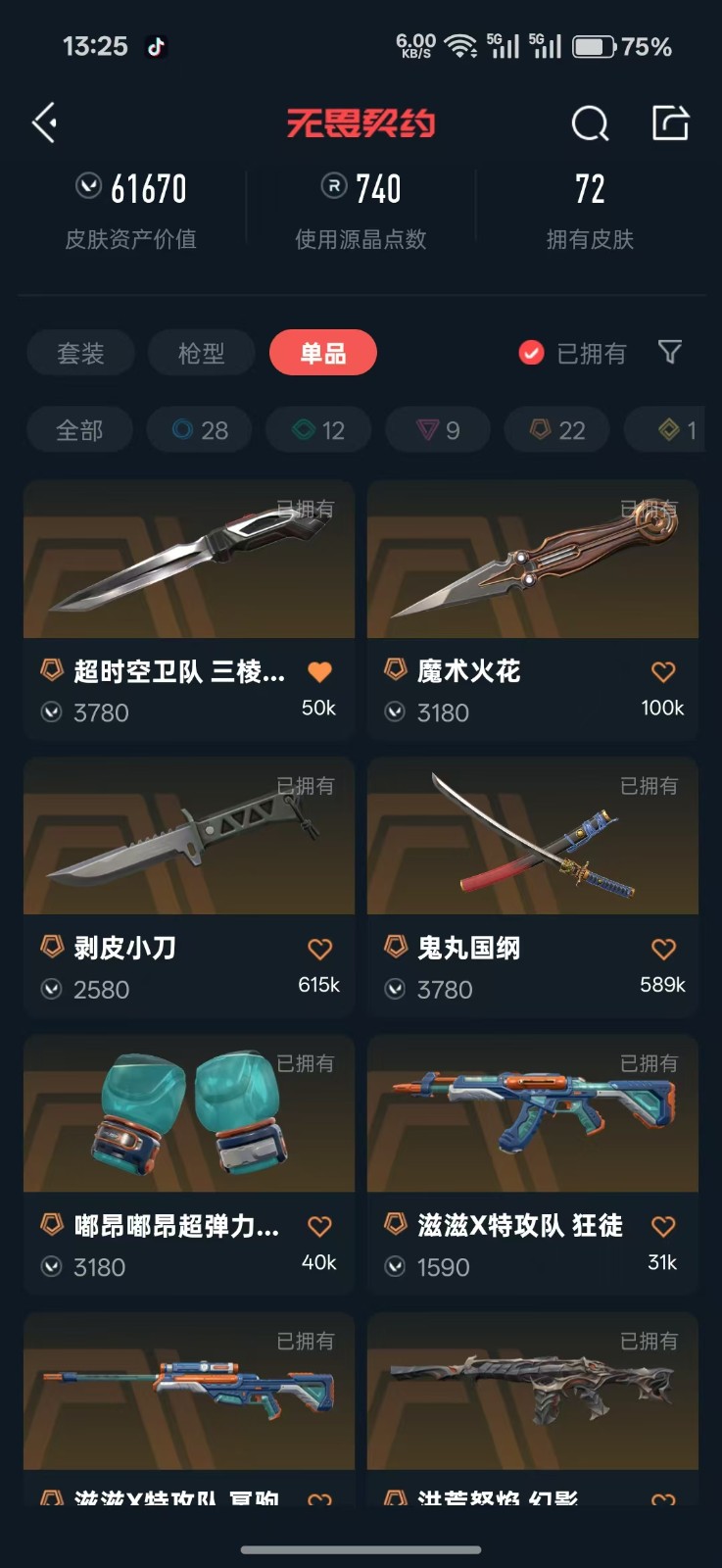Open the 魔术火花 knife skin card
The height and width of the screenshot is (1568, 722).
coord(533,610)
